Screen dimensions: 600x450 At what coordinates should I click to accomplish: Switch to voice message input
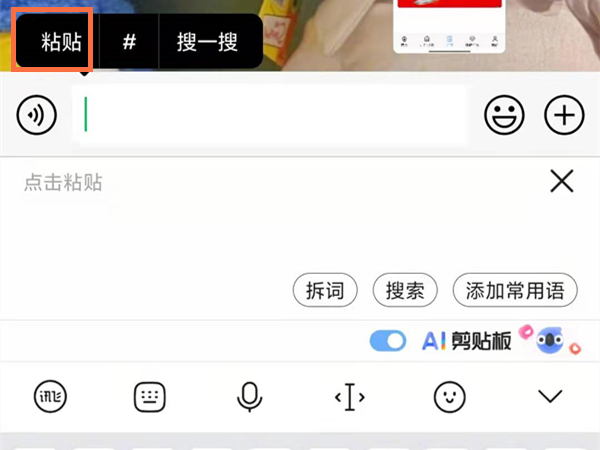(x=37, y=116)
